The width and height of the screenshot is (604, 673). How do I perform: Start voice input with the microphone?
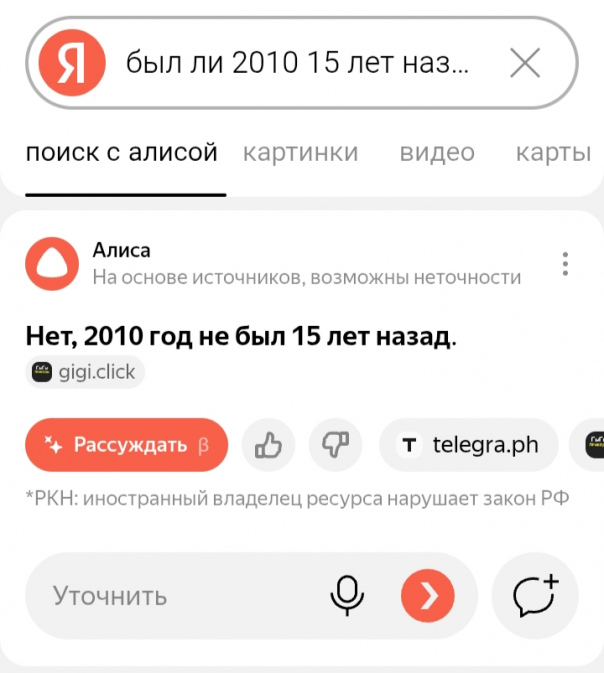pos(347,597)
